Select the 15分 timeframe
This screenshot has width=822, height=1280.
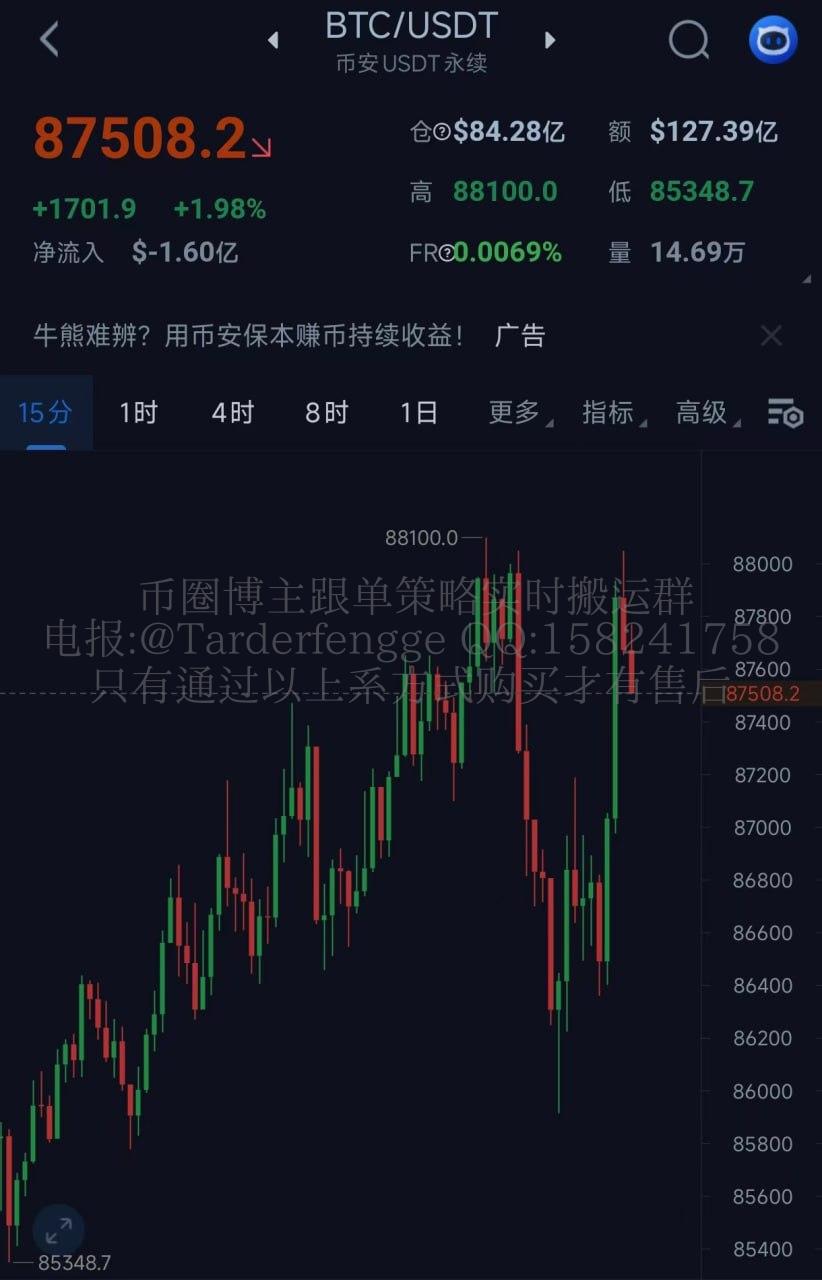point(45,412)
